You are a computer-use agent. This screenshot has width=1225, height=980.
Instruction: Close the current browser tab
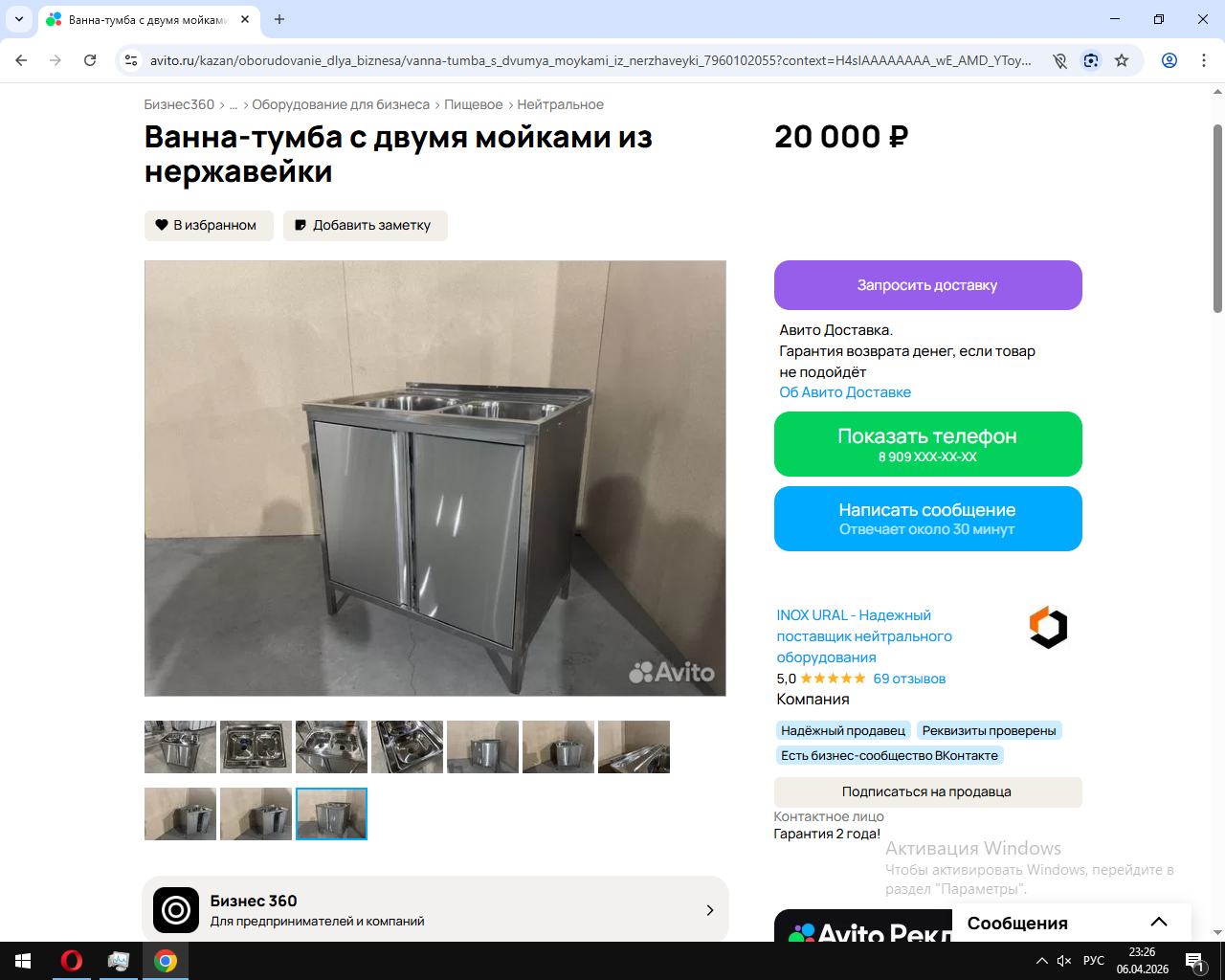point(245,19)
